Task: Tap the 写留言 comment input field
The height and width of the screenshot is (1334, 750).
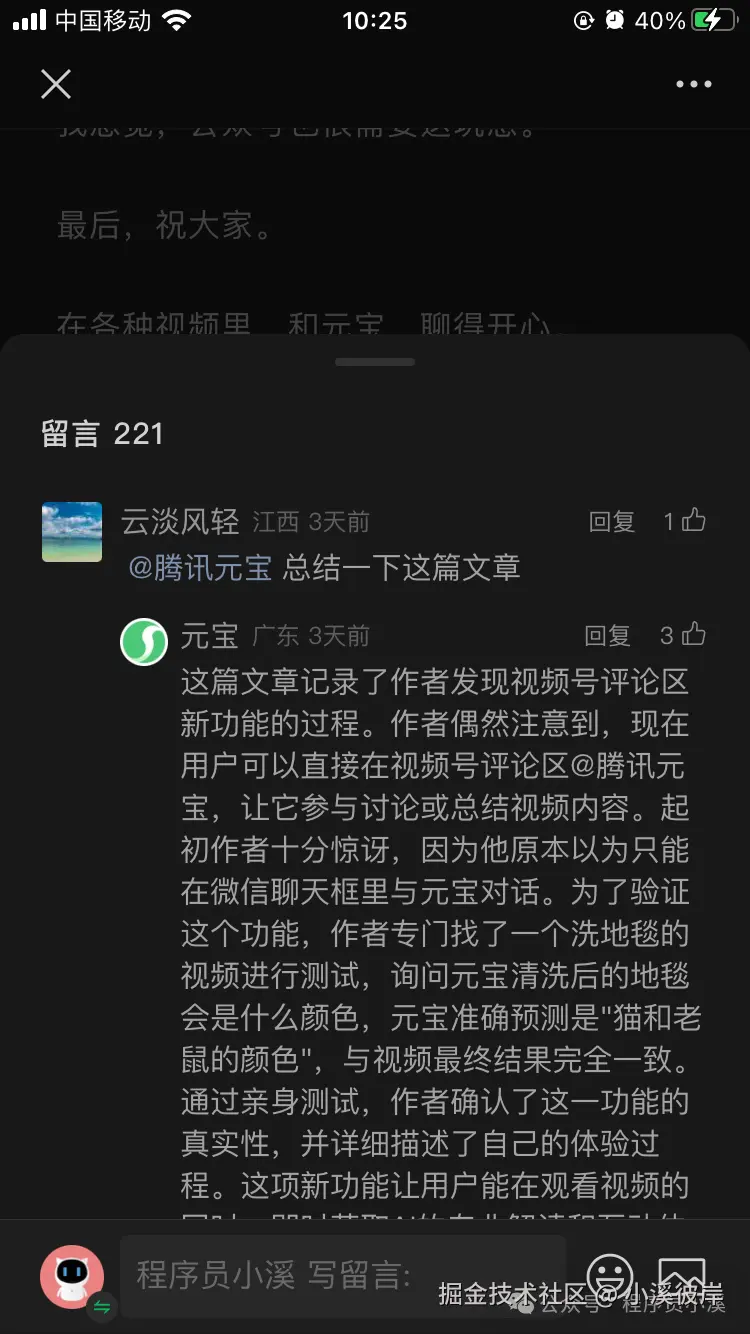Action: coord(343,1275)
